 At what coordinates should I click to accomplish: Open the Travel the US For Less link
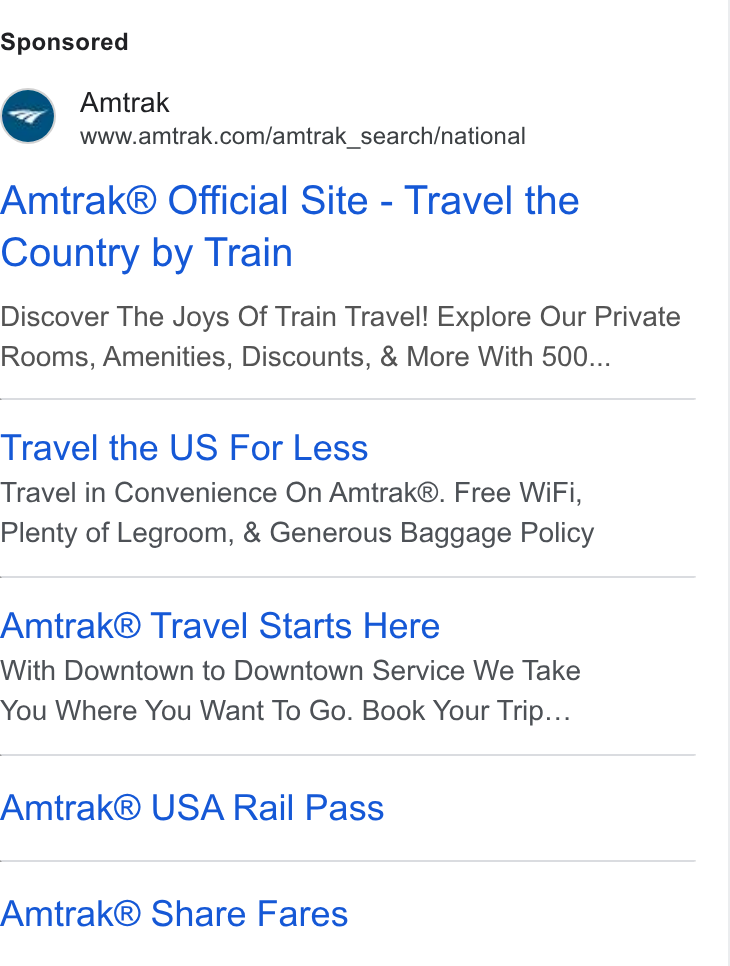click(x=184, y=447)
